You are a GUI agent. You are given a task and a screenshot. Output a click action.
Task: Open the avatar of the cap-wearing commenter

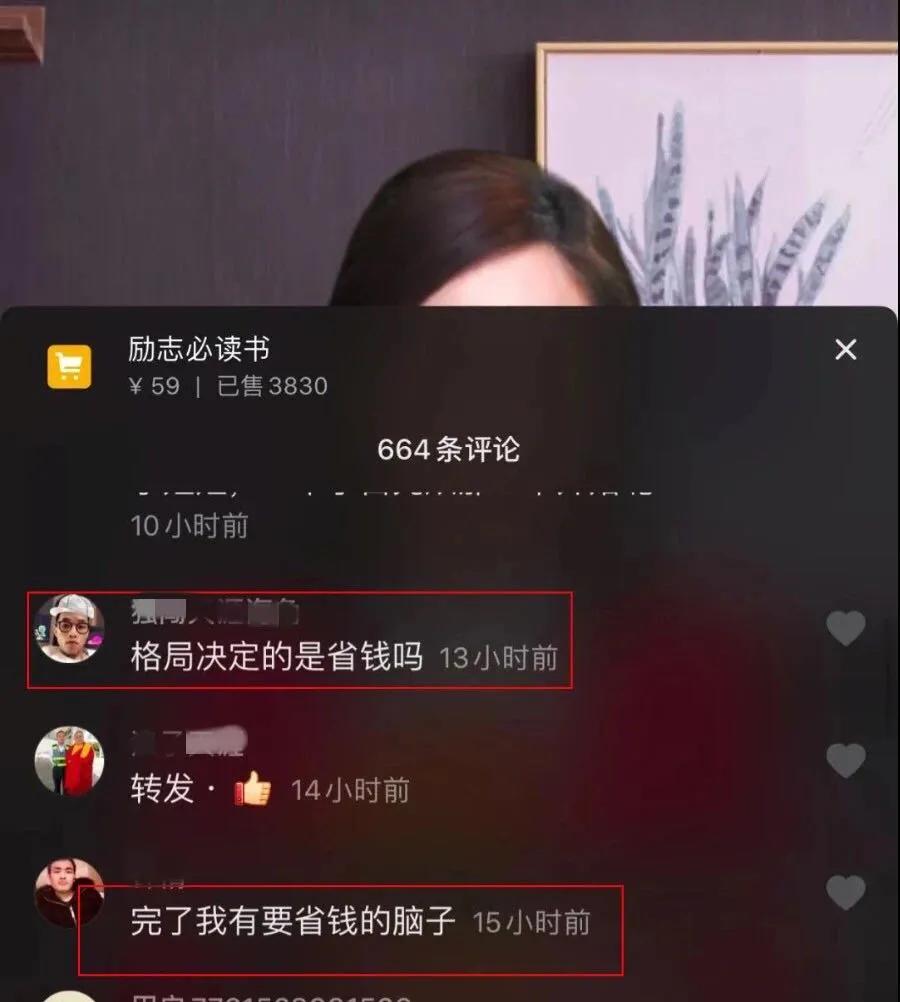(x=71, y=630)
